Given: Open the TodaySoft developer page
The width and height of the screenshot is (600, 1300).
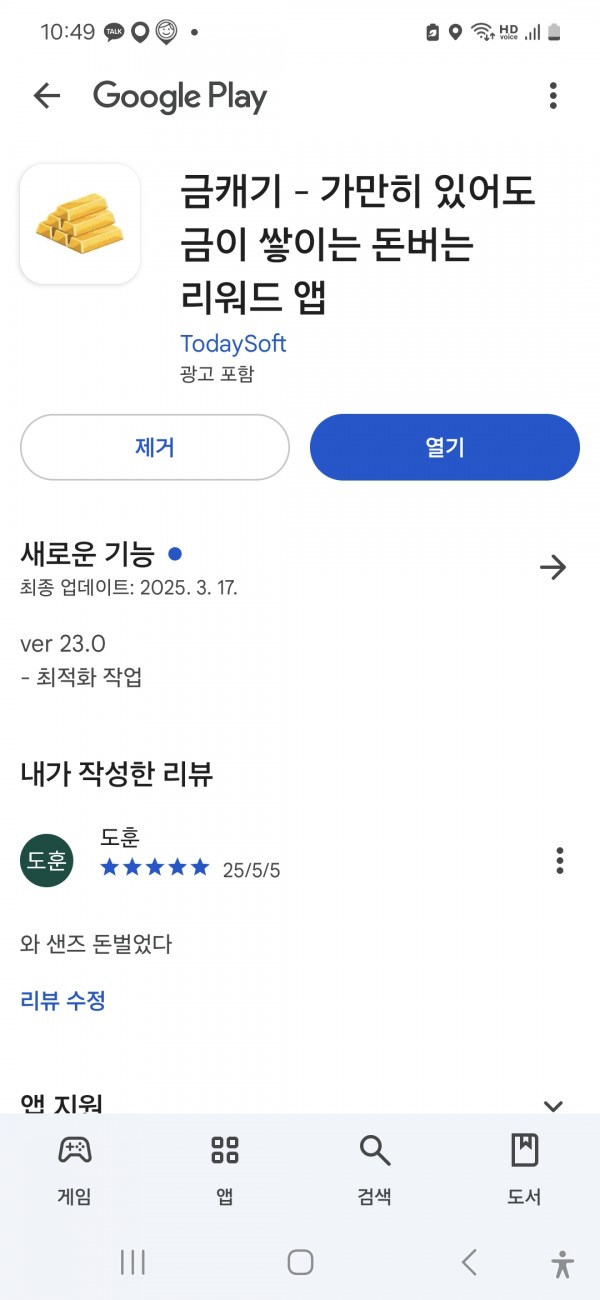Looking at the screenshot, I should click(233, 344).
